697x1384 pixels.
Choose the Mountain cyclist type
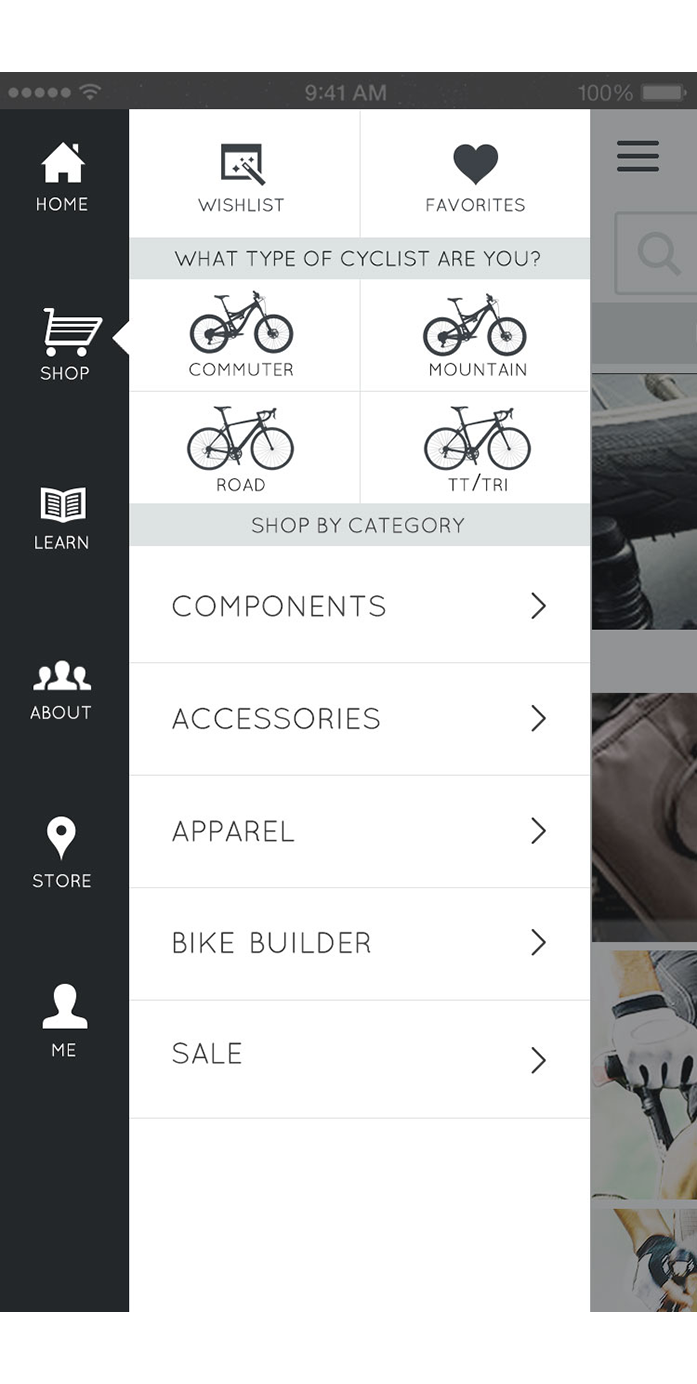coord(476,335)
